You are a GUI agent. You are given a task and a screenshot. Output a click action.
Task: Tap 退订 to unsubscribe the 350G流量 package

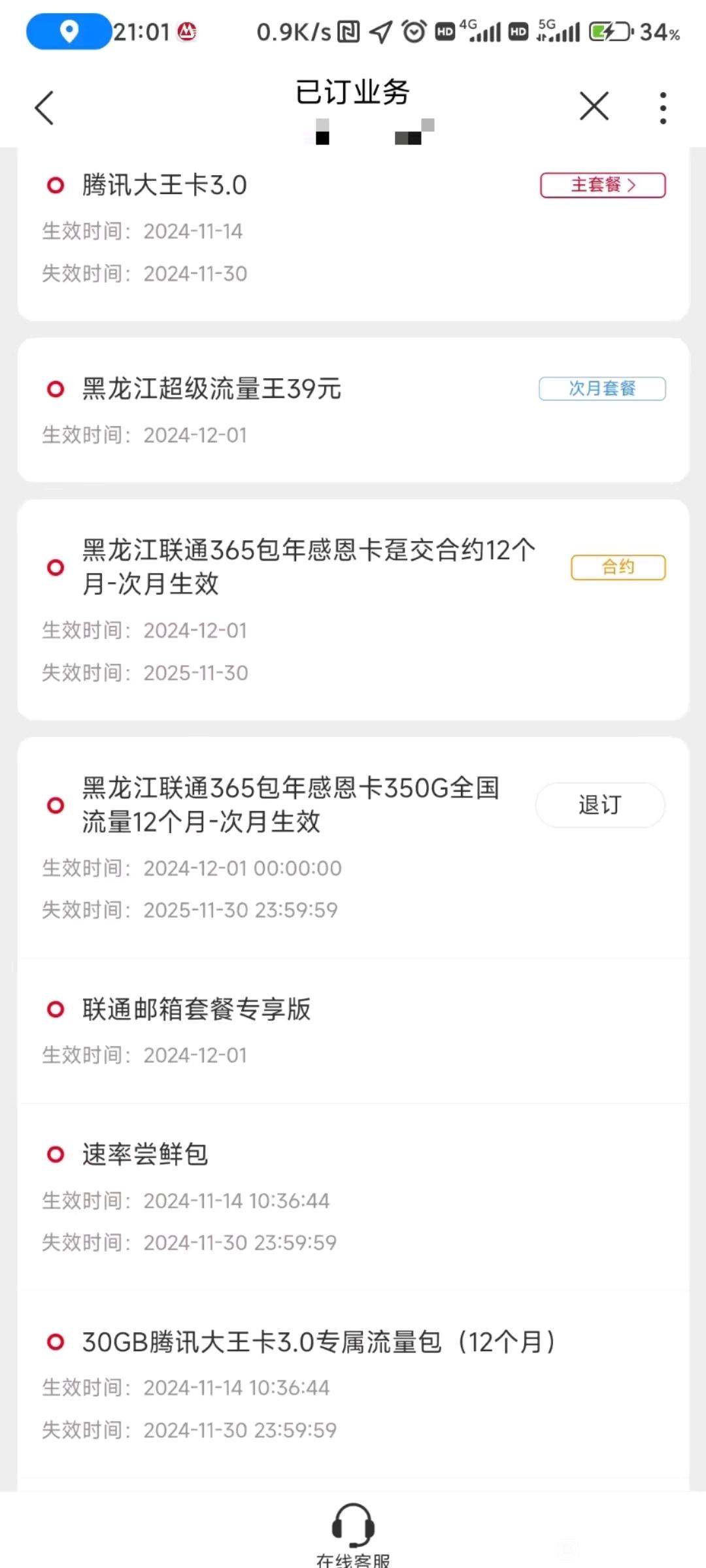600,805
